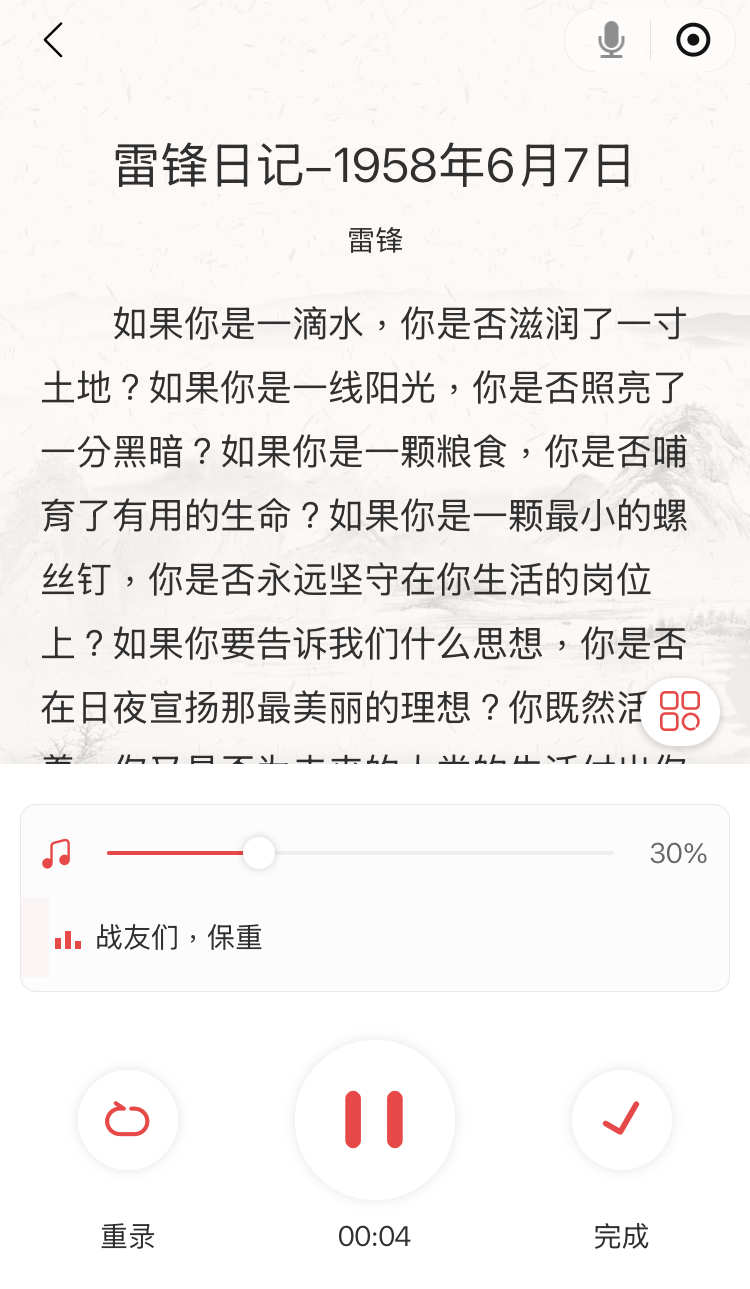Tap the music note icon

[x=57, y=853]
